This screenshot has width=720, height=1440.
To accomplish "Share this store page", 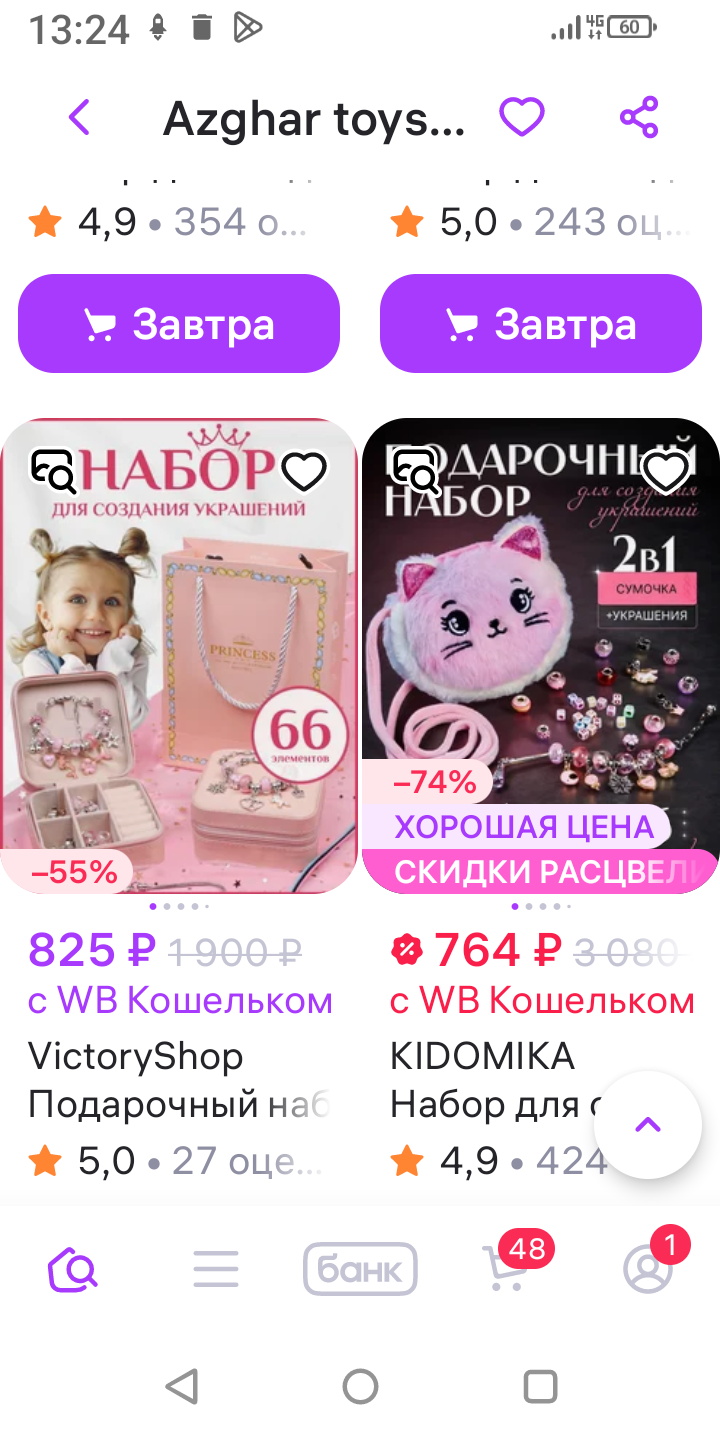I will click(x=639, y=118).
